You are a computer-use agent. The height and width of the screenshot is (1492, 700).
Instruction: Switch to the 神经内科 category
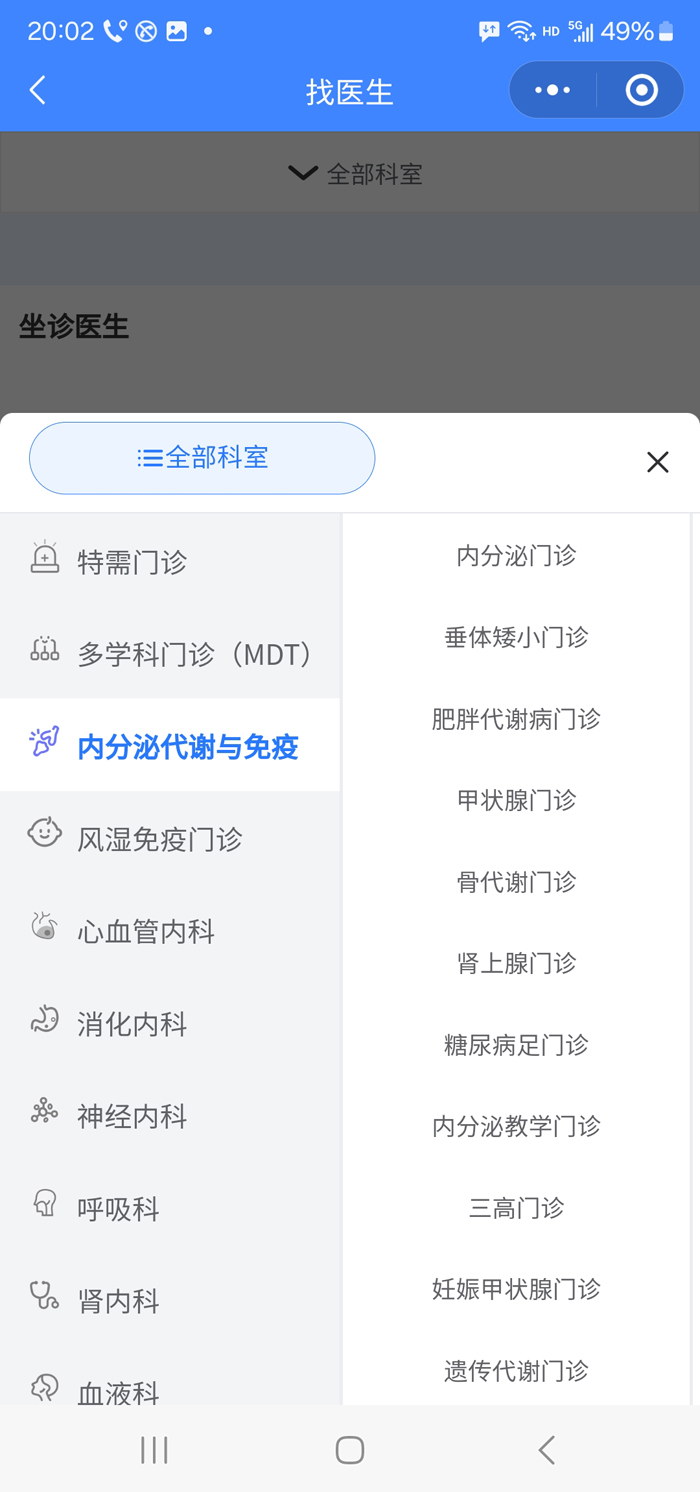(132, 1116)
